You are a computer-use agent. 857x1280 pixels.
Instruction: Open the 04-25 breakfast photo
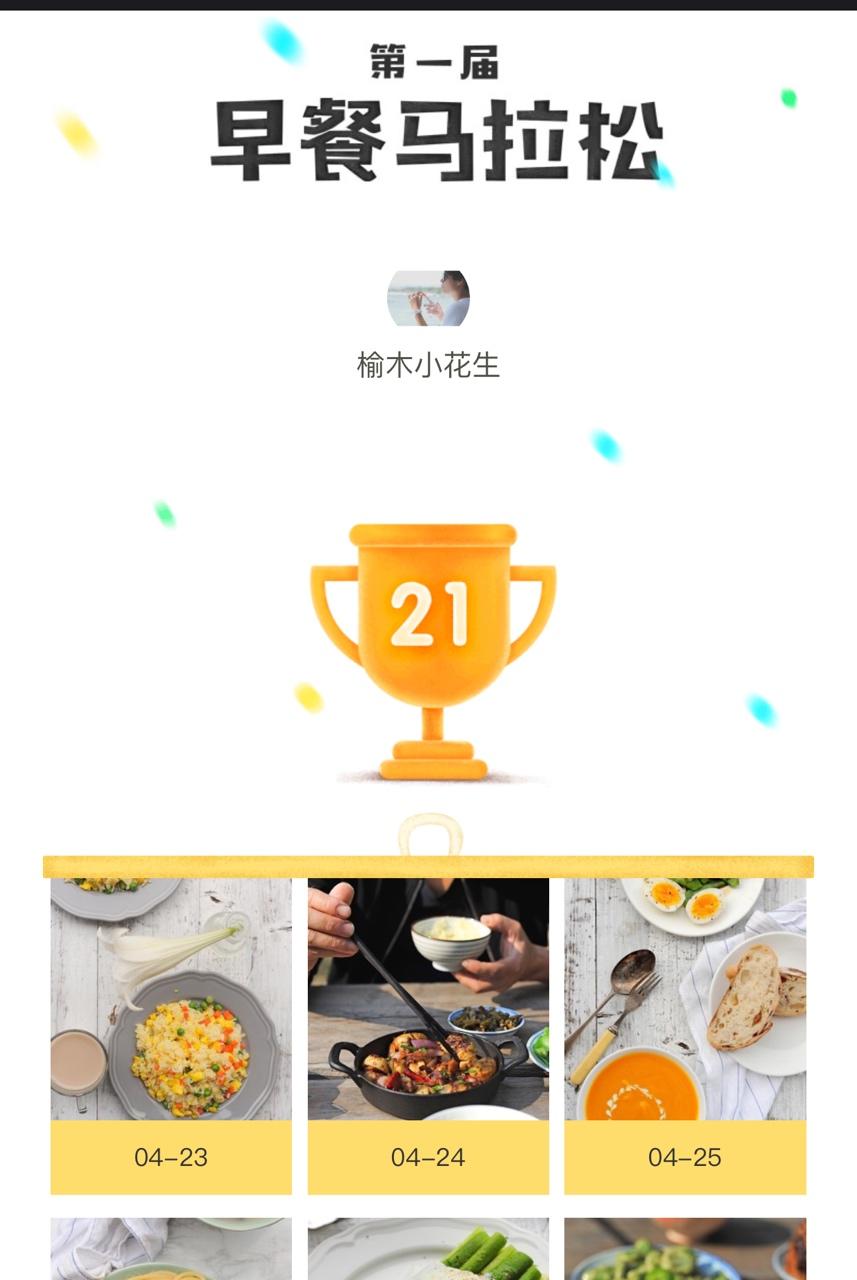pos(685,1000)
